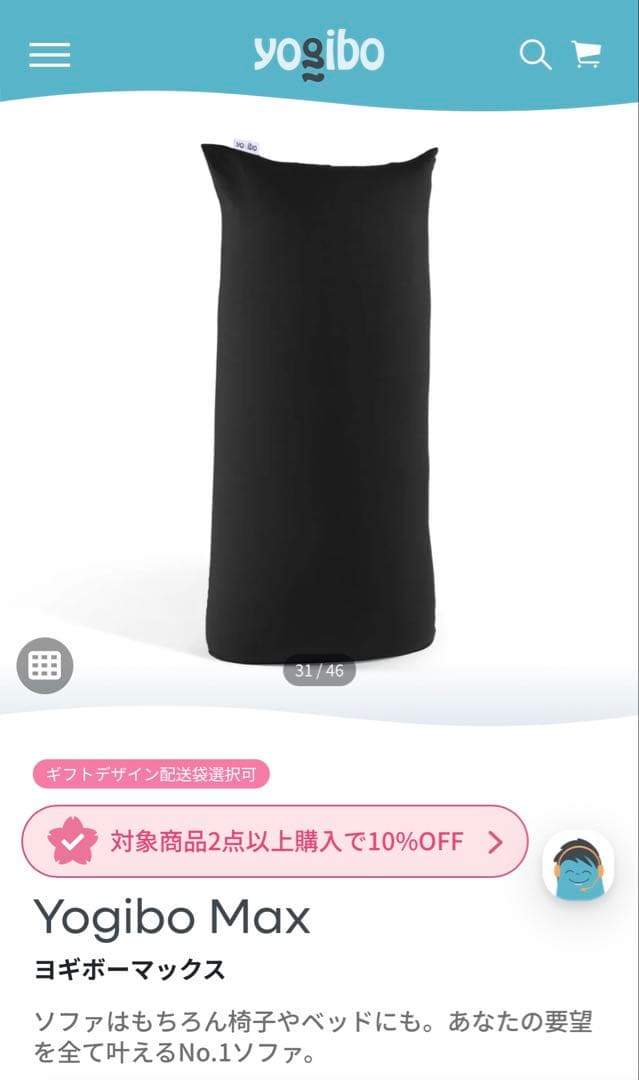The width and height of the screenshot is (639, 1080).
Task: Open the hamburger menu
Action: [49, 55]
